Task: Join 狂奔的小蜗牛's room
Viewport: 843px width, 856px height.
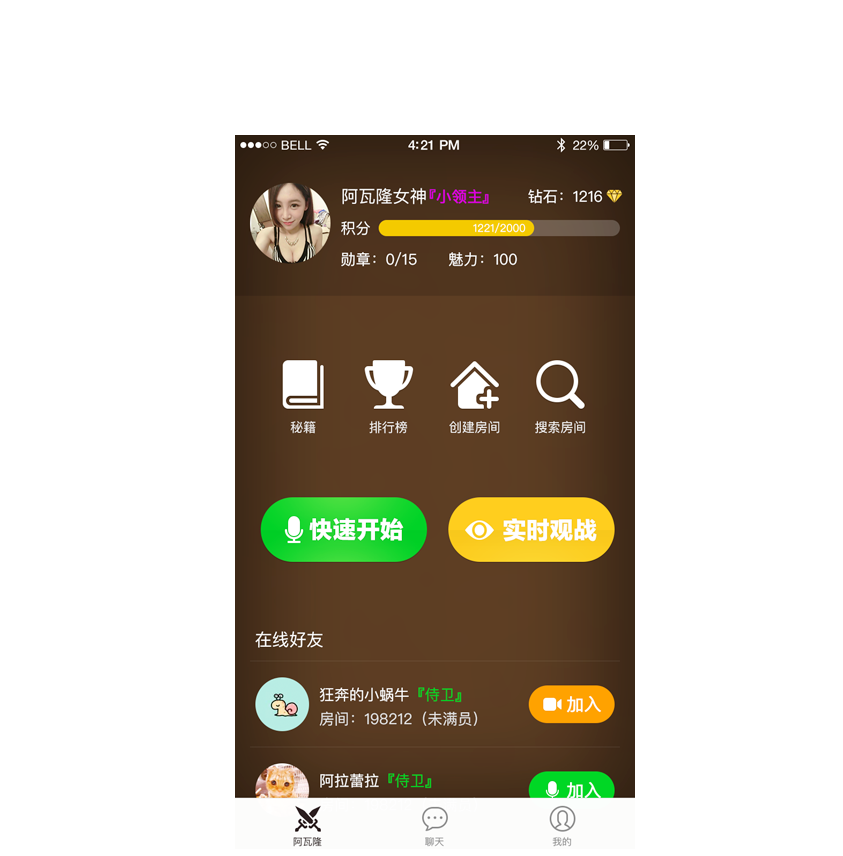Action: tap(571, 705)
